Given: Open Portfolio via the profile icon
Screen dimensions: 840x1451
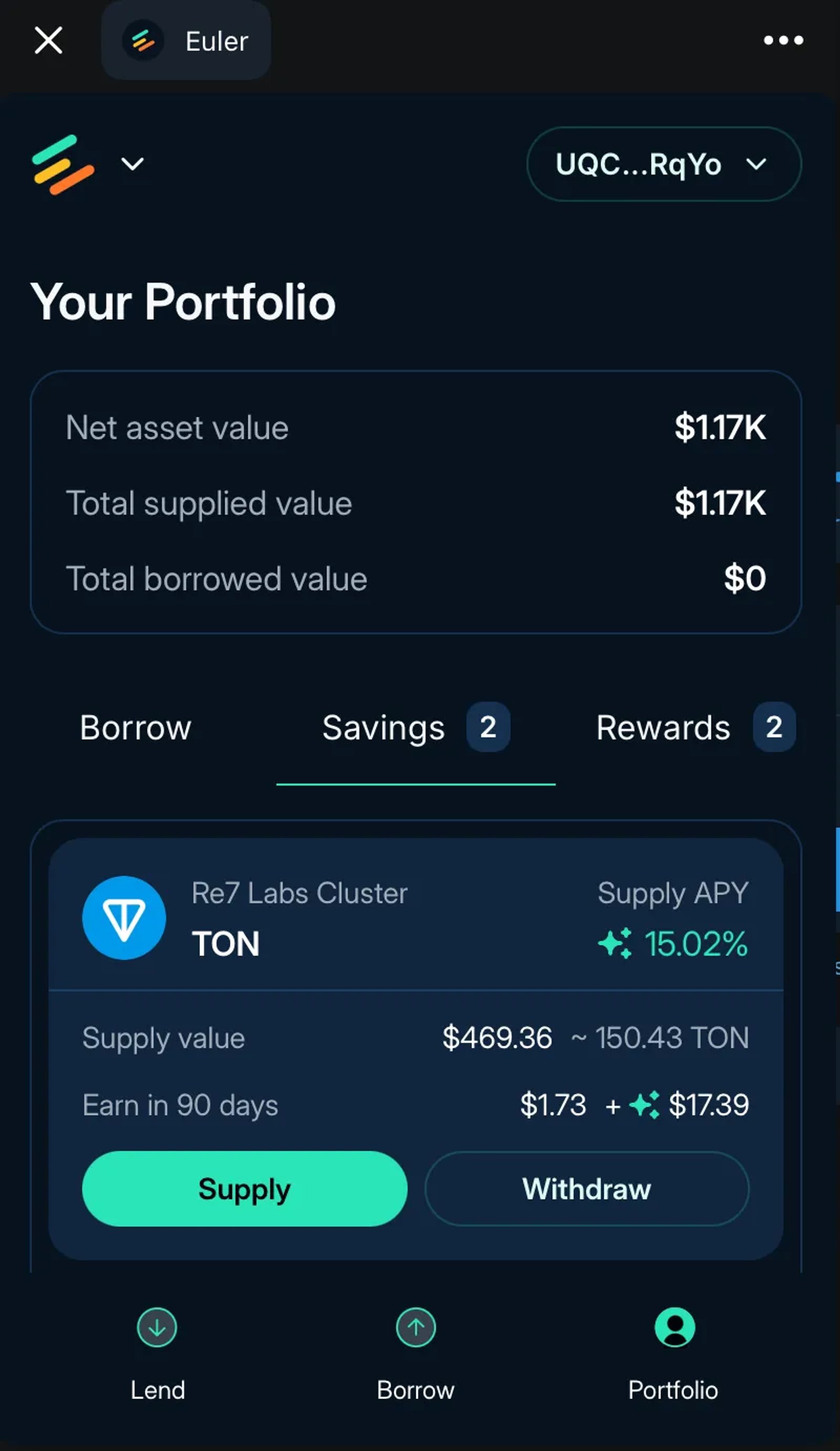Looking at the screenshot, I should [x=673, y=1328].
